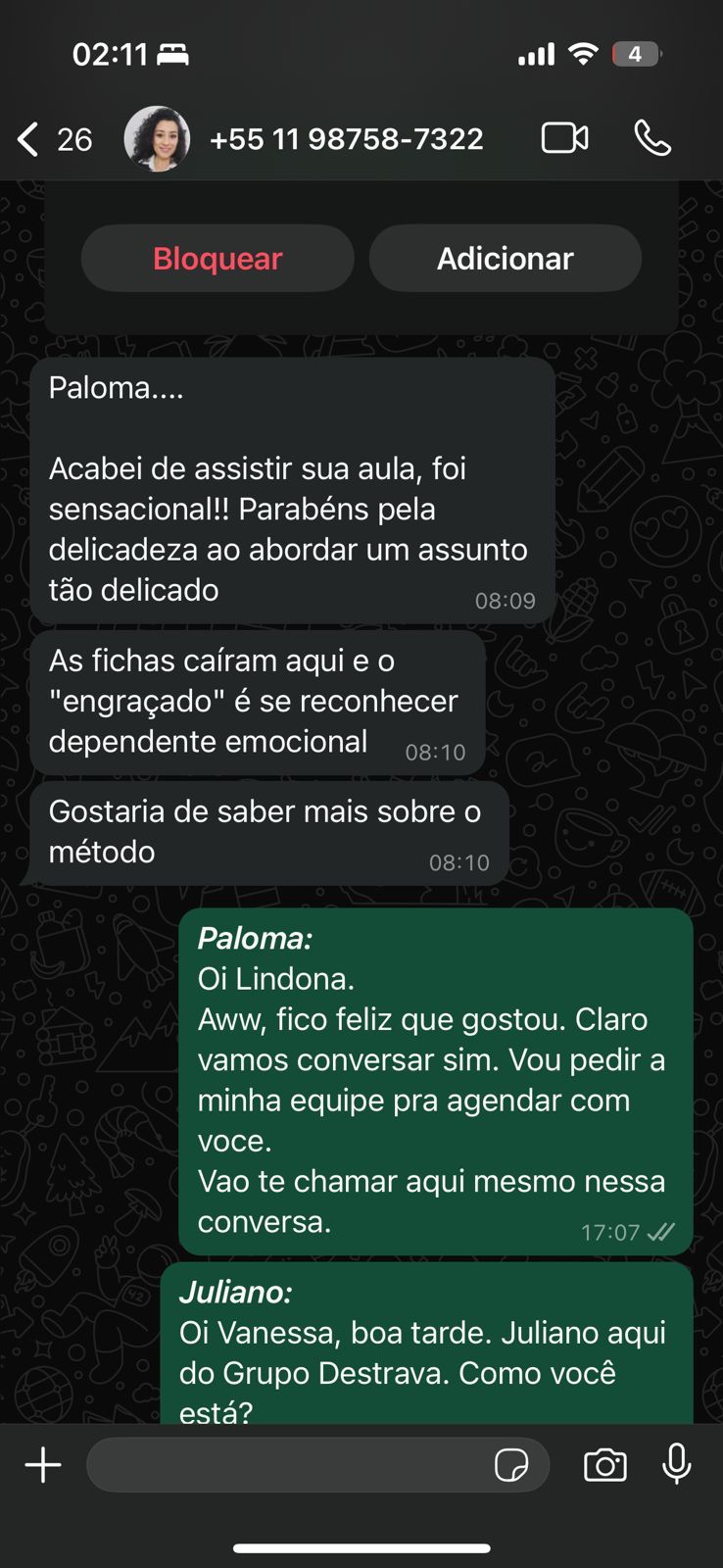The image size is (723, 1568).
Task: Tap the phone number +55 11 98758-7322
Action: click(x=346, y=138)
